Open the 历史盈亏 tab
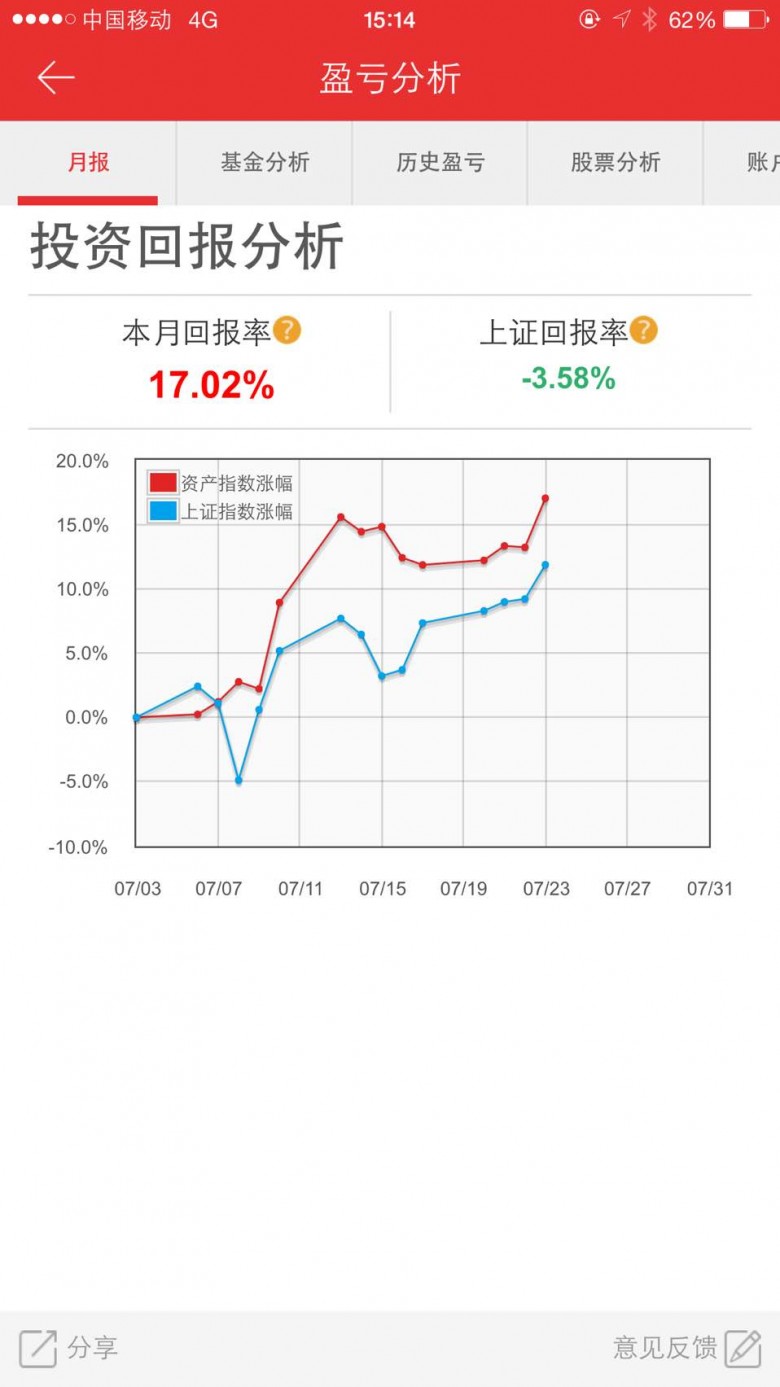 point(440,162)
